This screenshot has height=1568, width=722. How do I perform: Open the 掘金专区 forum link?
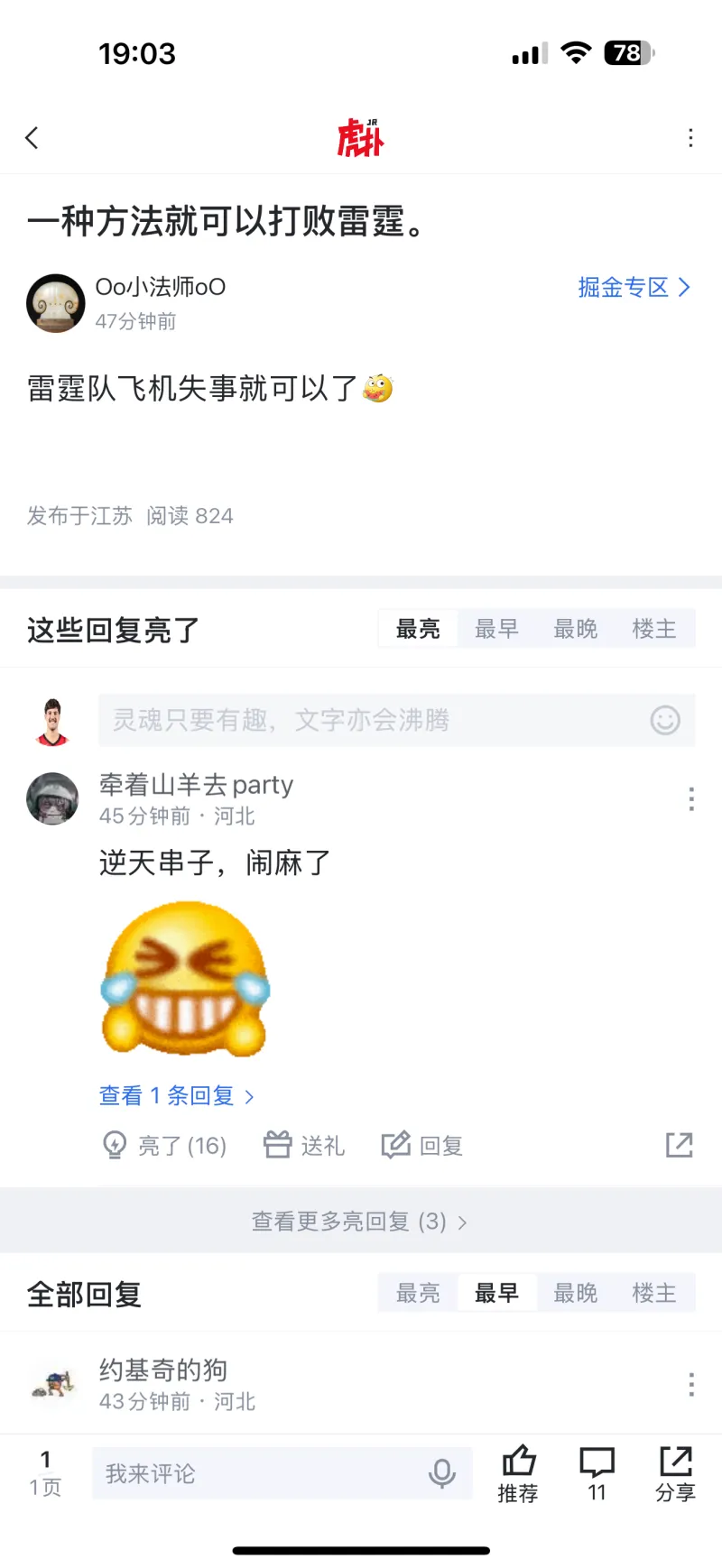coord(634,288)
